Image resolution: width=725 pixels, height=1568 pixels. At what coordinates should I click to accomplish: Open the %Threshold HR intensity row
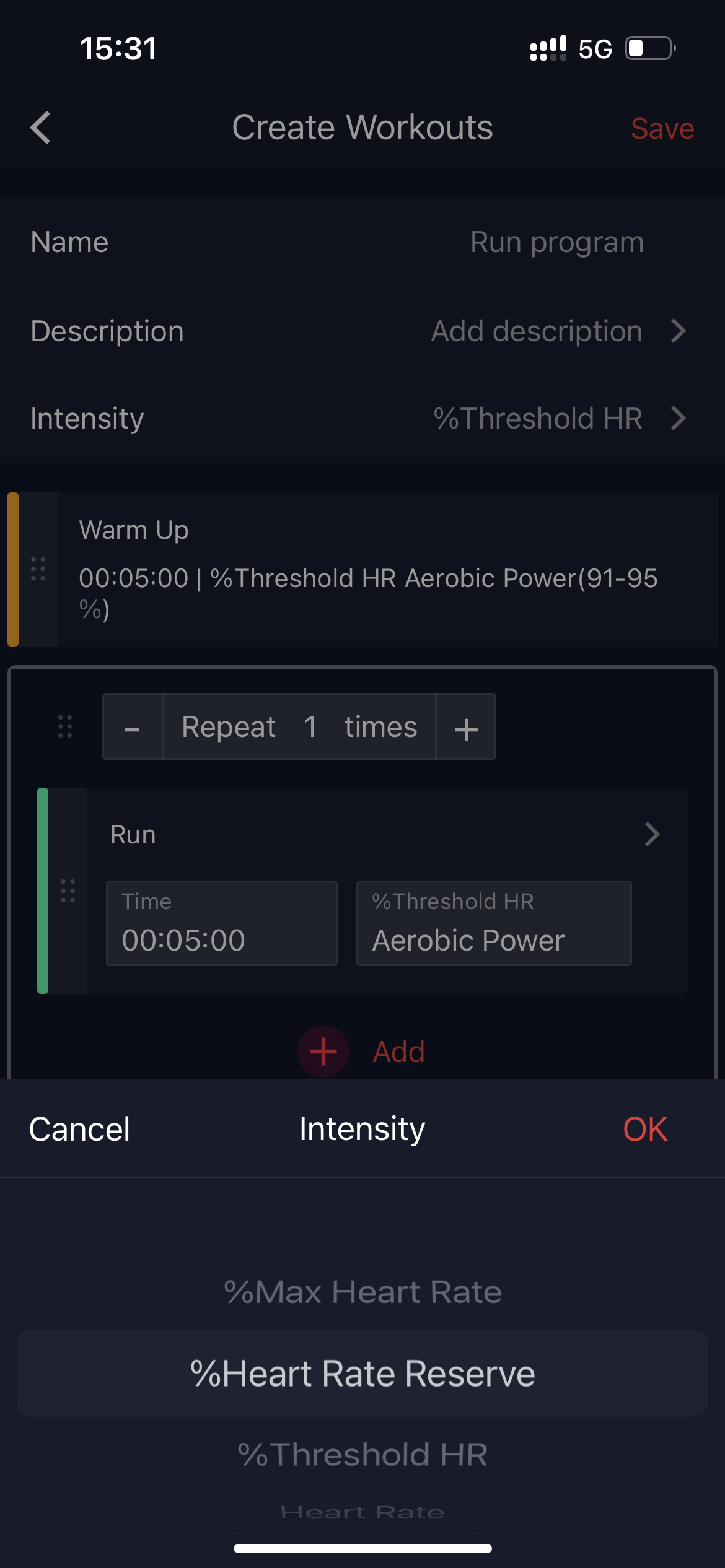pyautogui.click(x=362, y=419)
